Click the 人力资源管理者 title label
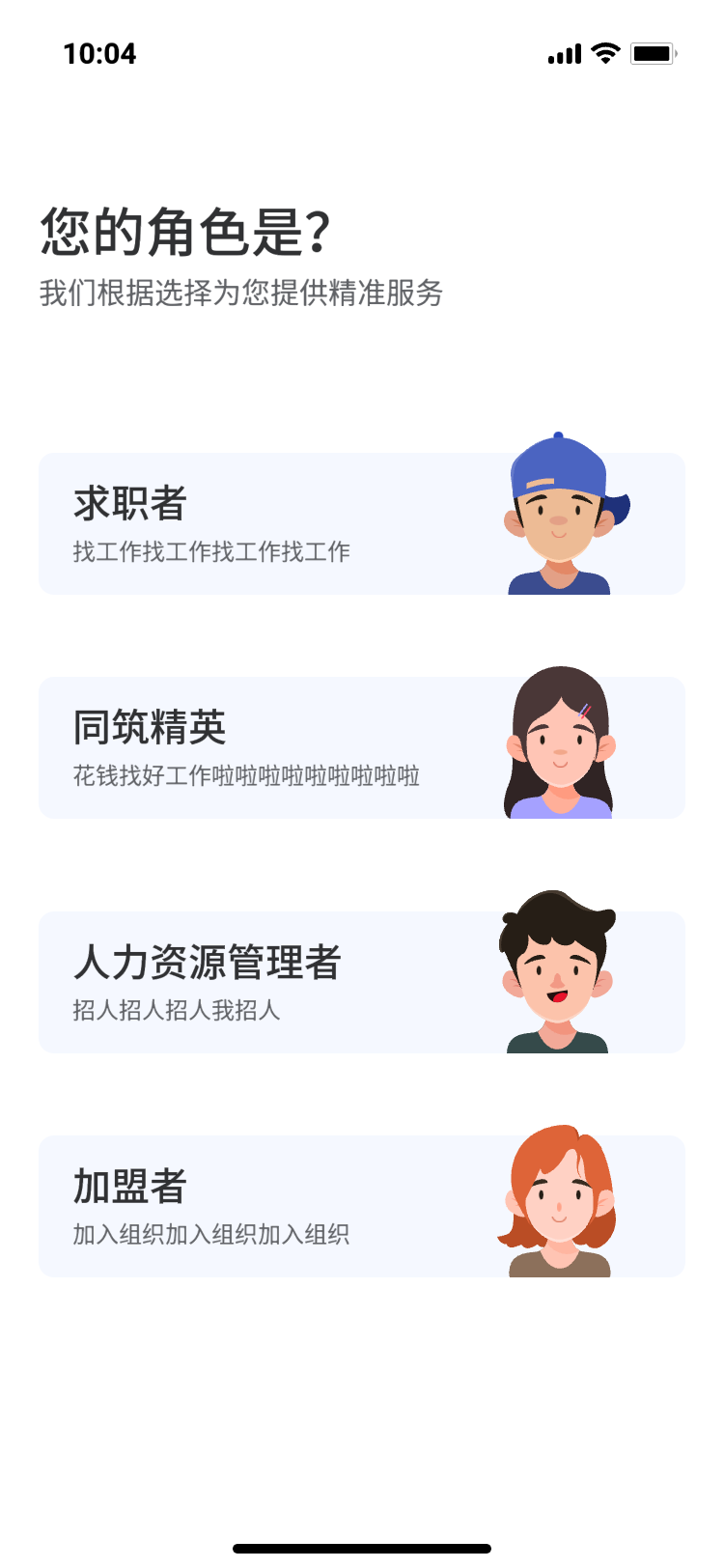 (209, 963)
